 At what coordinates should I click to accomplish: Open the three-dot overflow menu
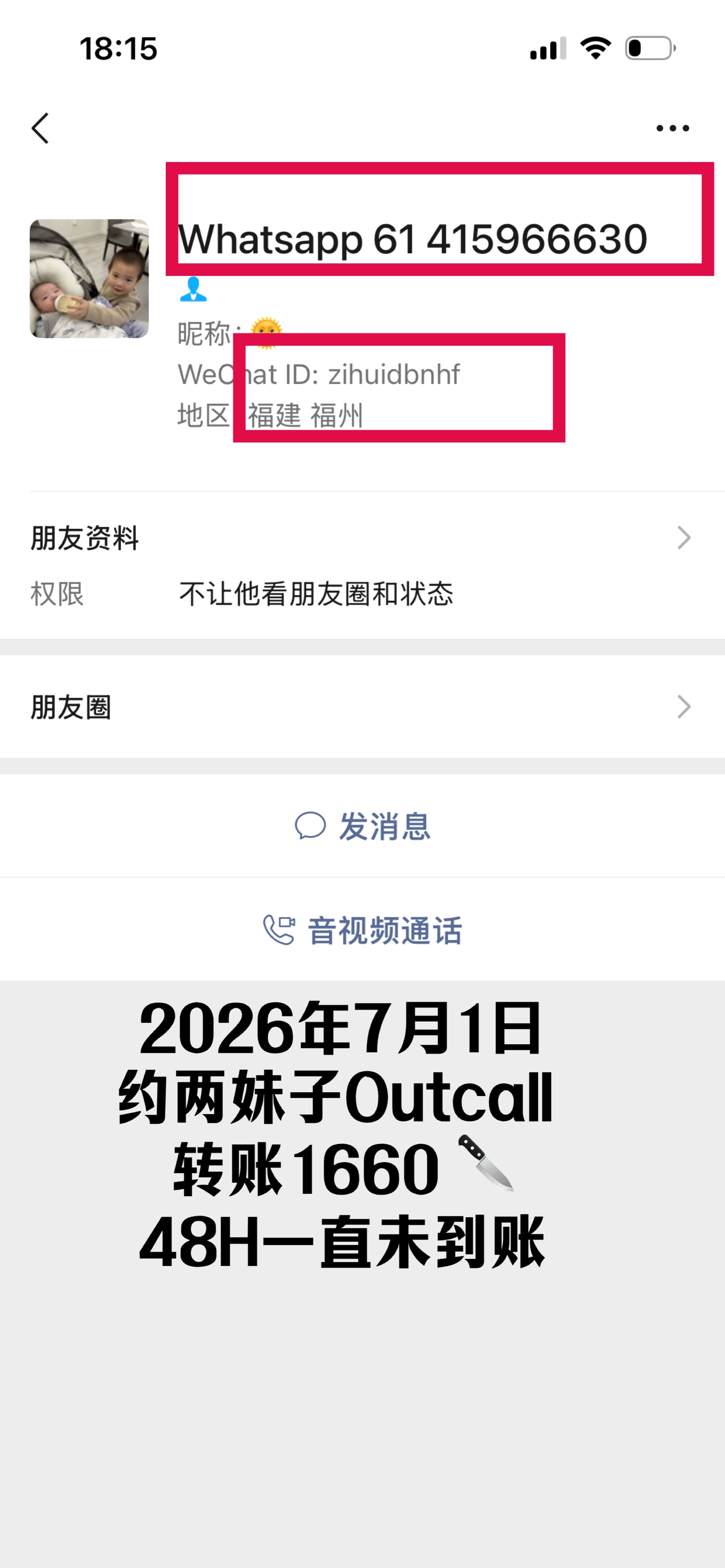tap(672, 128)
